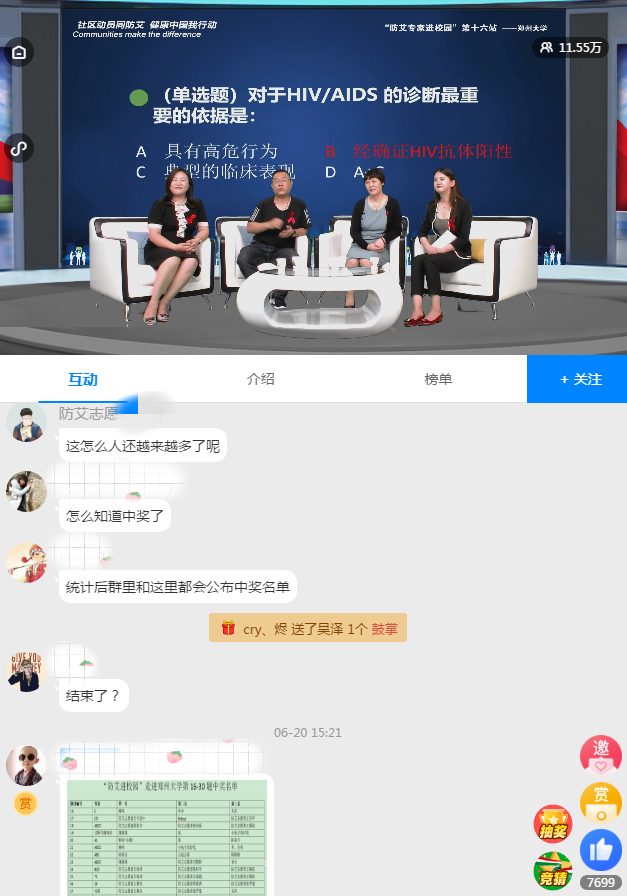627x896 pixels.
Task: Switch to the 互动 tab
Action: 83,380
